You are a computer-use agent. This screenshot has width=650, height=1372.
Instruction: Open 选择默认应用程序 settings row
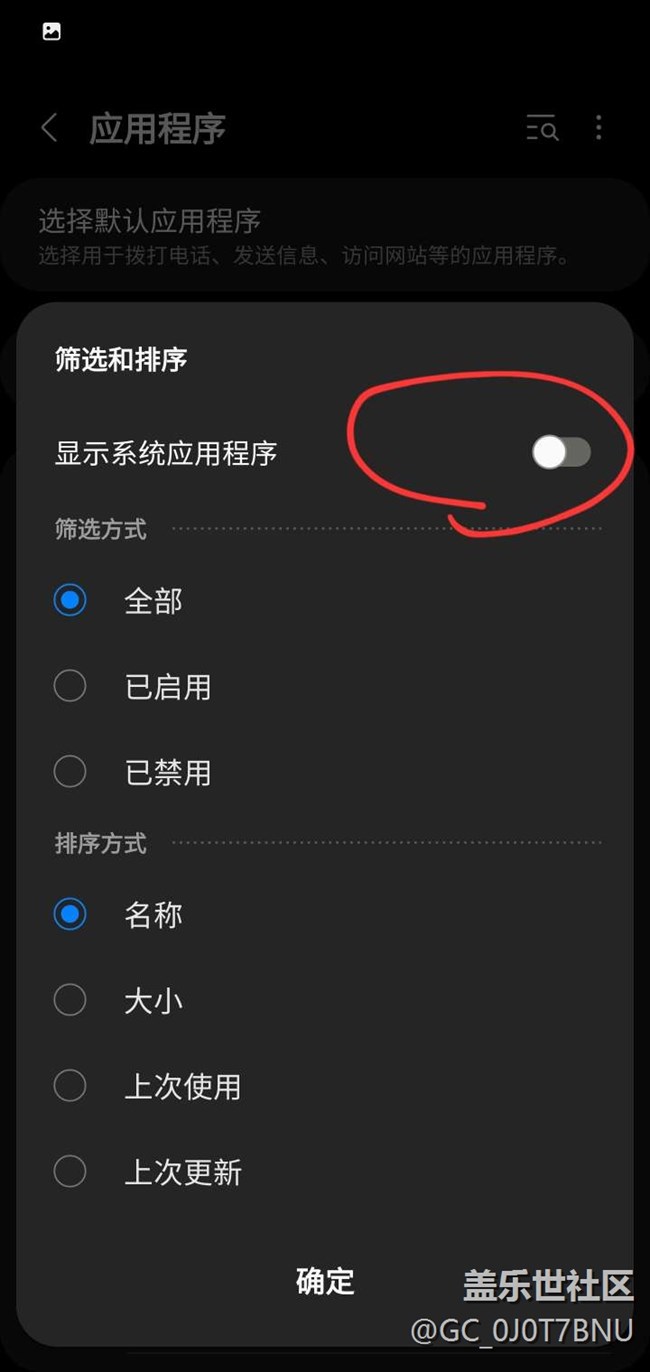click(x=324, y=234)
